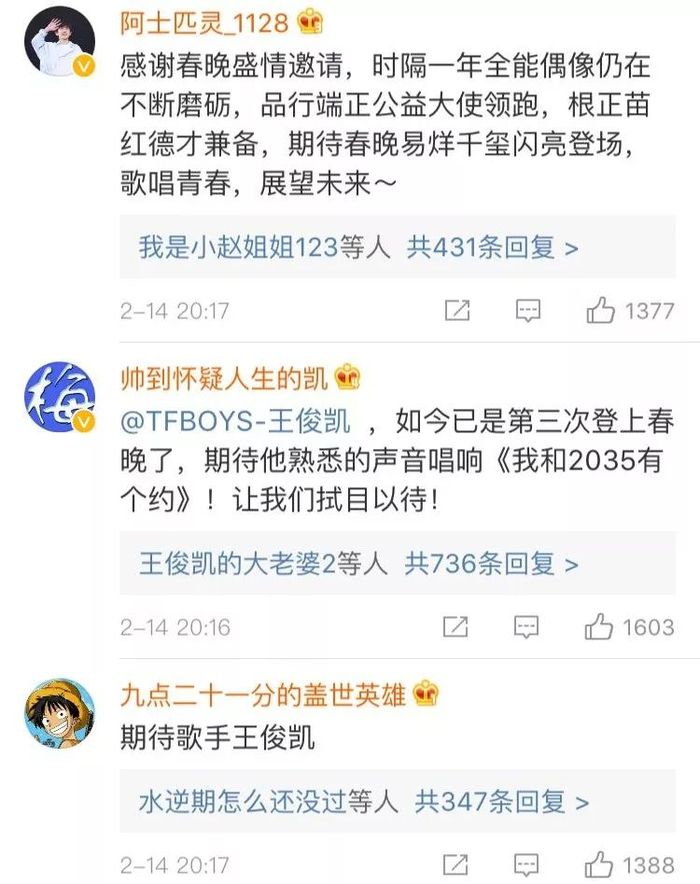
Task: Repost 九点二十一分的盖世英雄's comment
Action: pos(457,865)
